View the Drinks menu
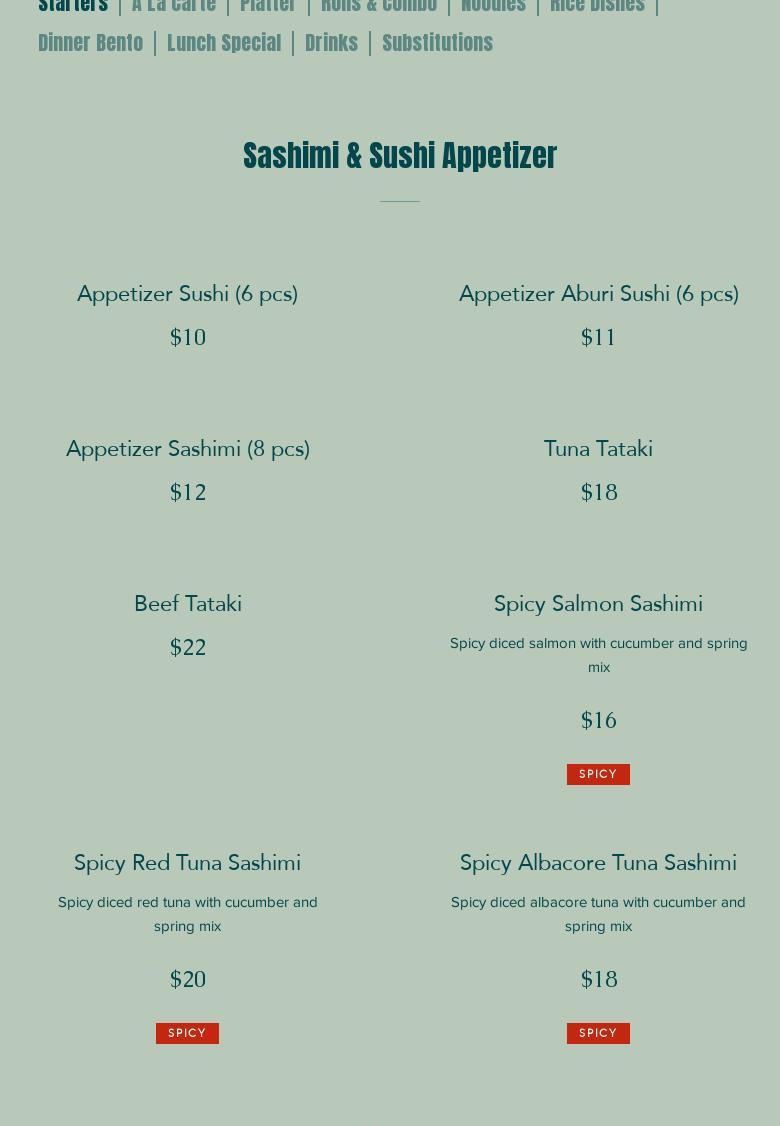Viewport: 780px width, 1126px height. (331, 43)
